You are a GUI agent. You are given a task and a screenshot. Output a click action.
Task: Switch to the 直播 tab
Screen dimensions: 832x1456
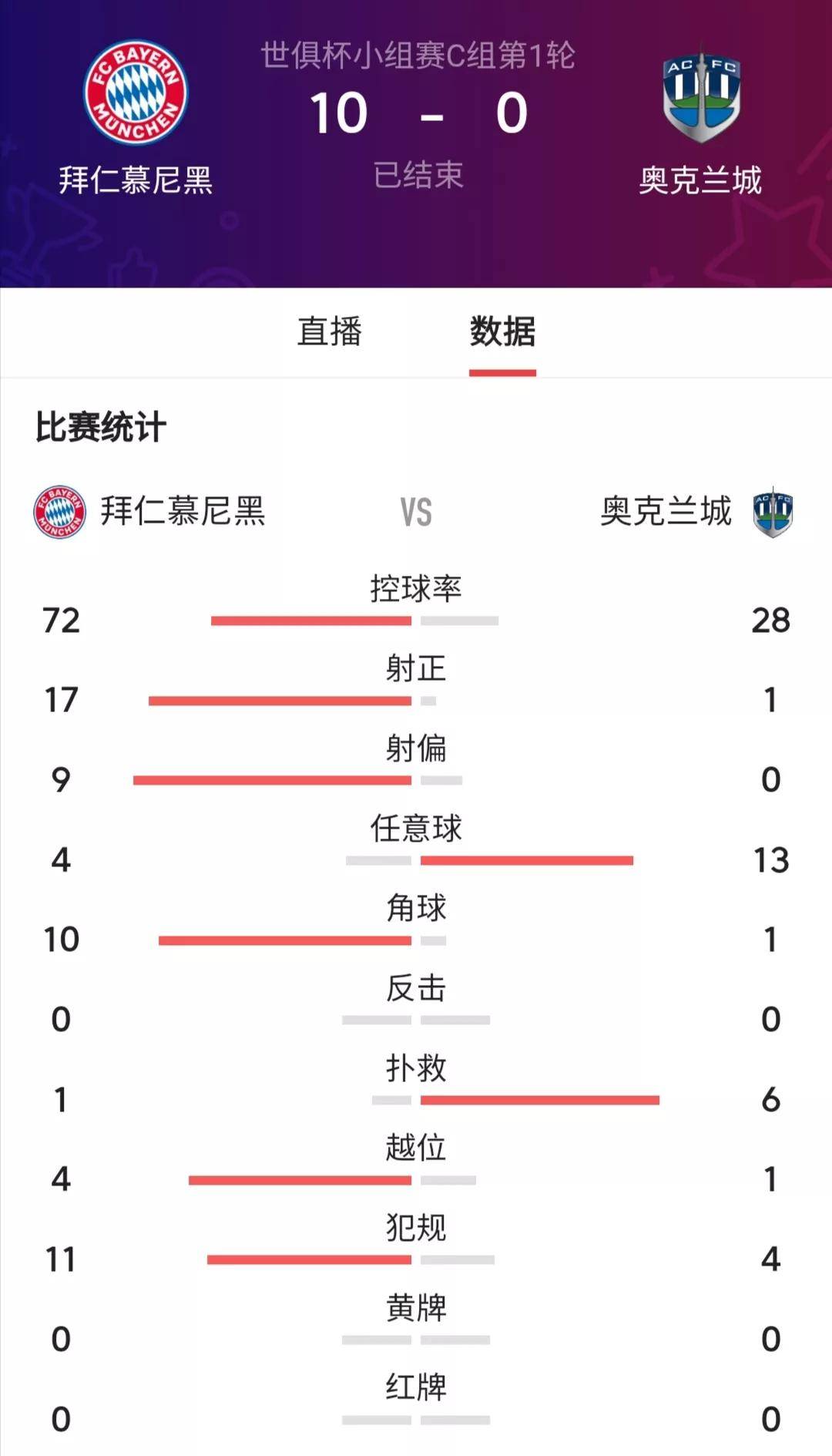[330, 331]
